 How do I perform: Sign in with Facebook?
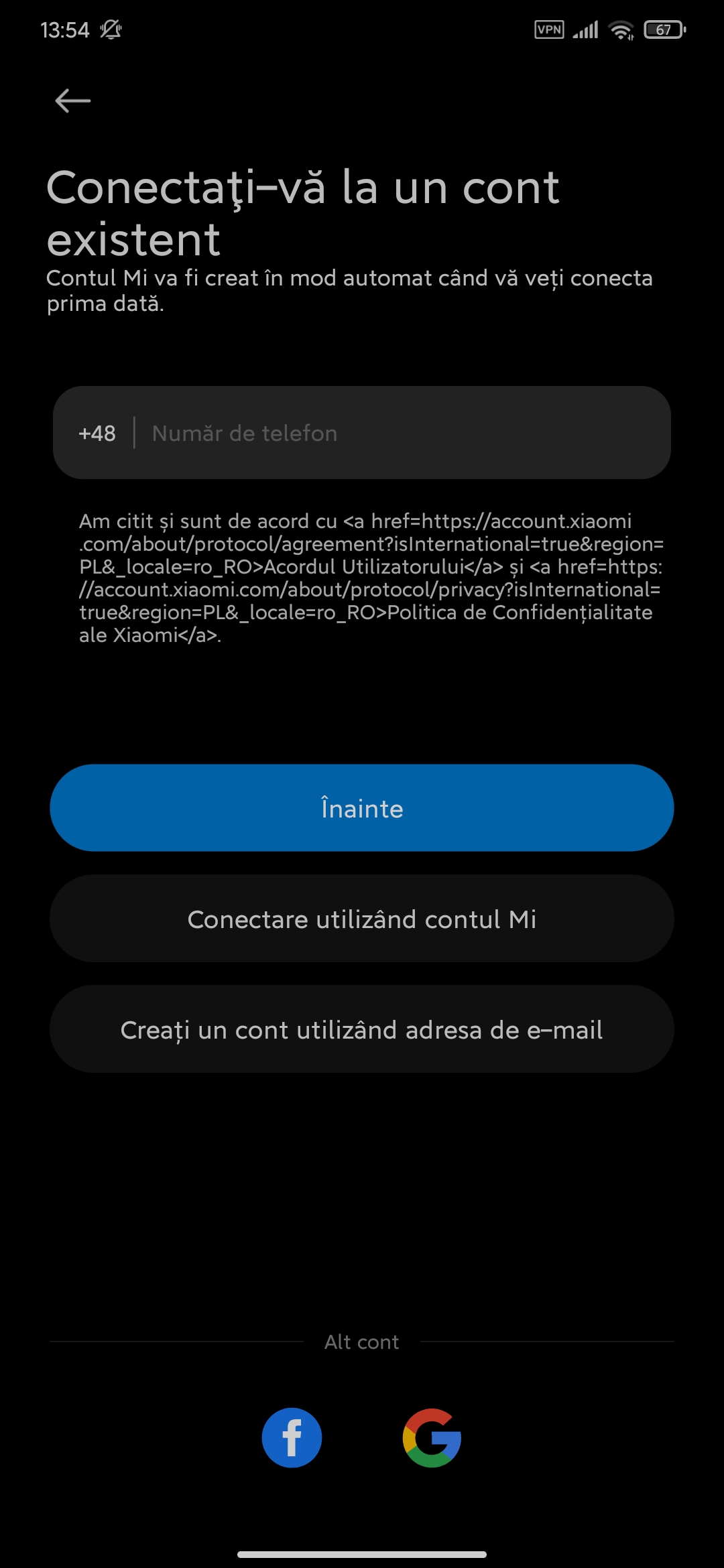pyautogui.click(x=292, y=1438)
